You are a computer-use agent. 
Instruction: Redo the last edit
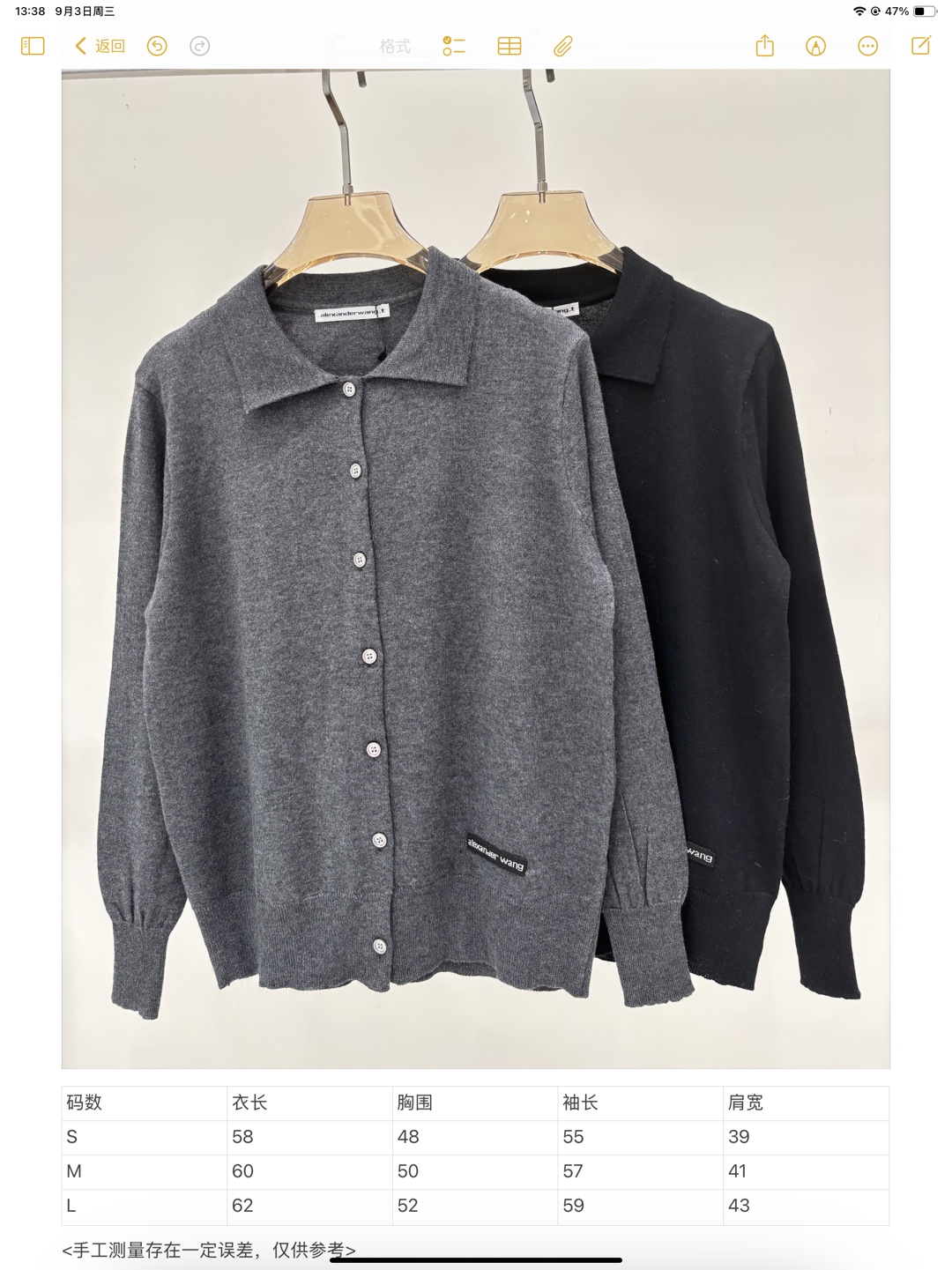[x=200, y=46]
